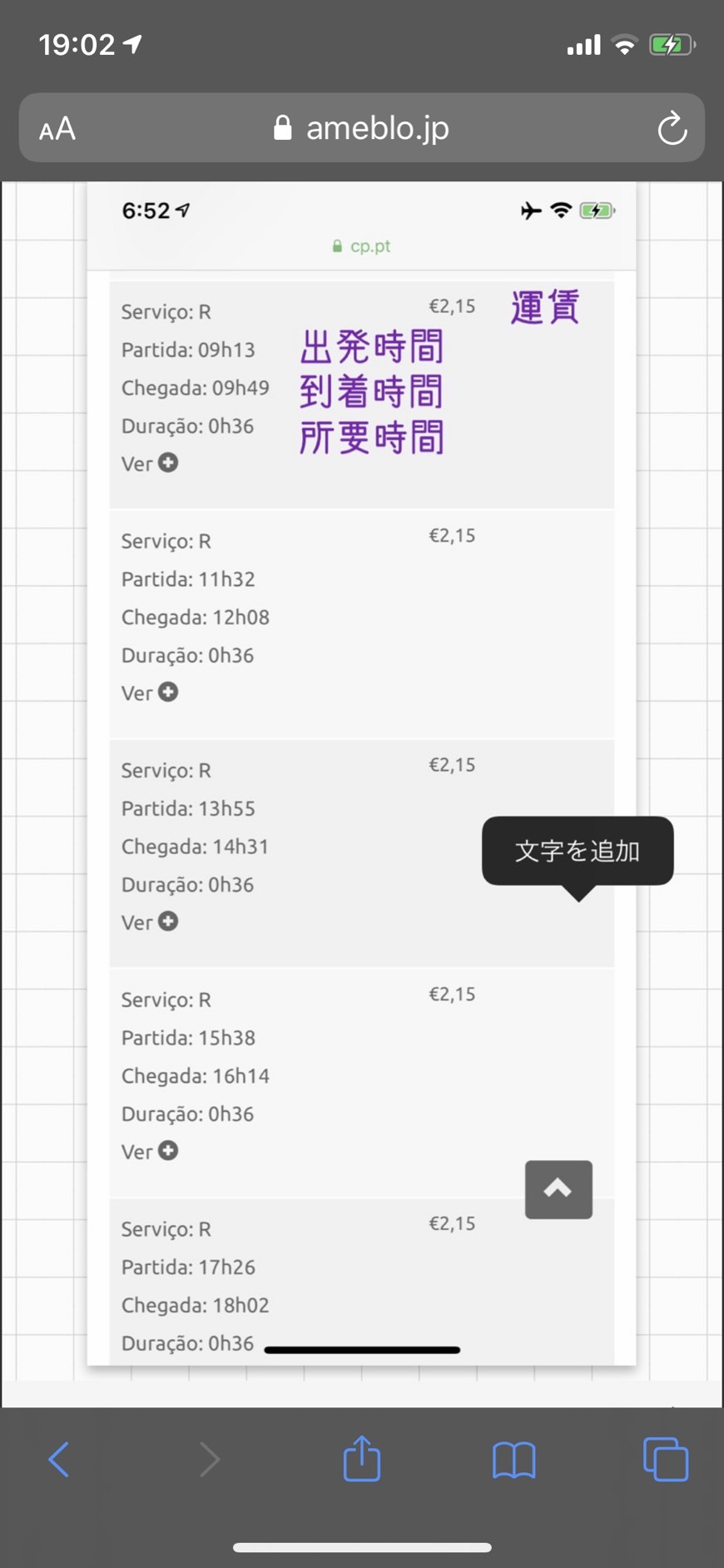Open Safari bookmarks
The width and height of the screenshot is (724, 1568).
pyautogui.click(x=513, y=1460)
